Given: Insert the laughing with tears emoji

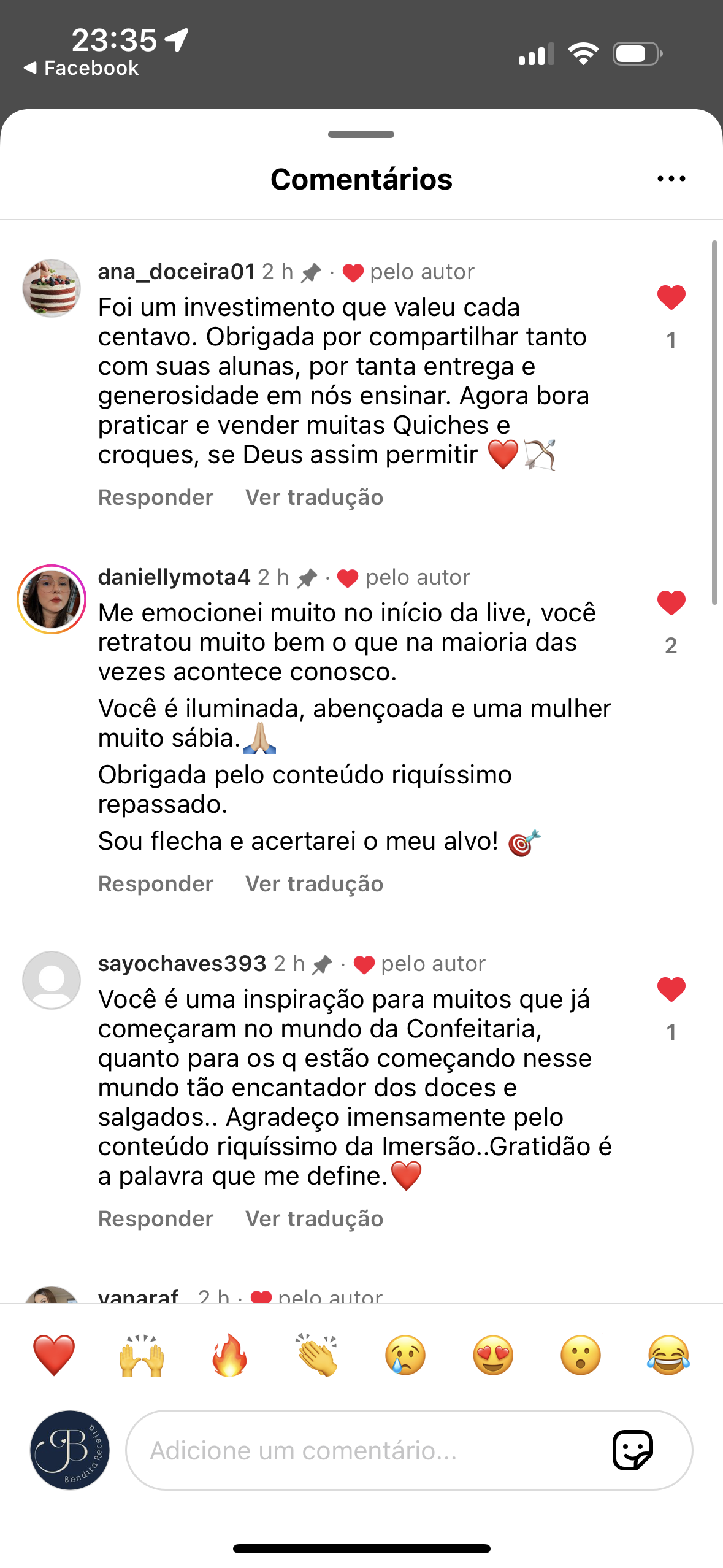Looking at the screenshot, I should pos(668,1355).
